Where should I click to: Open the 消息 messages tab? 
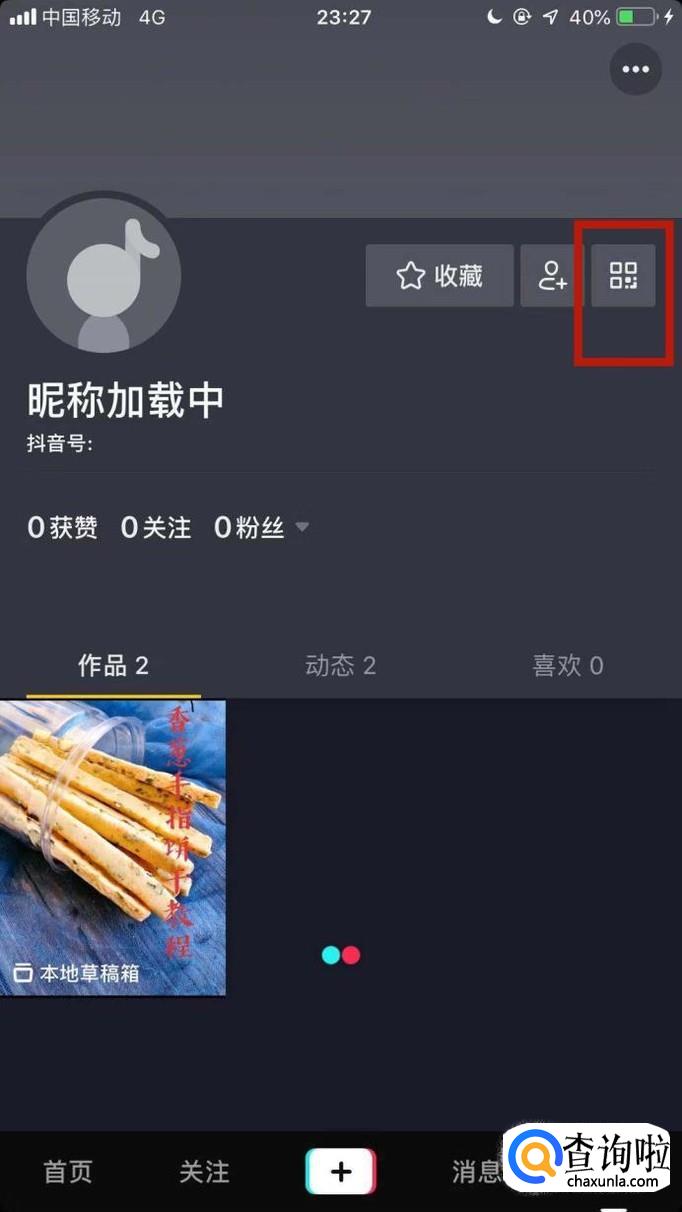click(476, 1172)
